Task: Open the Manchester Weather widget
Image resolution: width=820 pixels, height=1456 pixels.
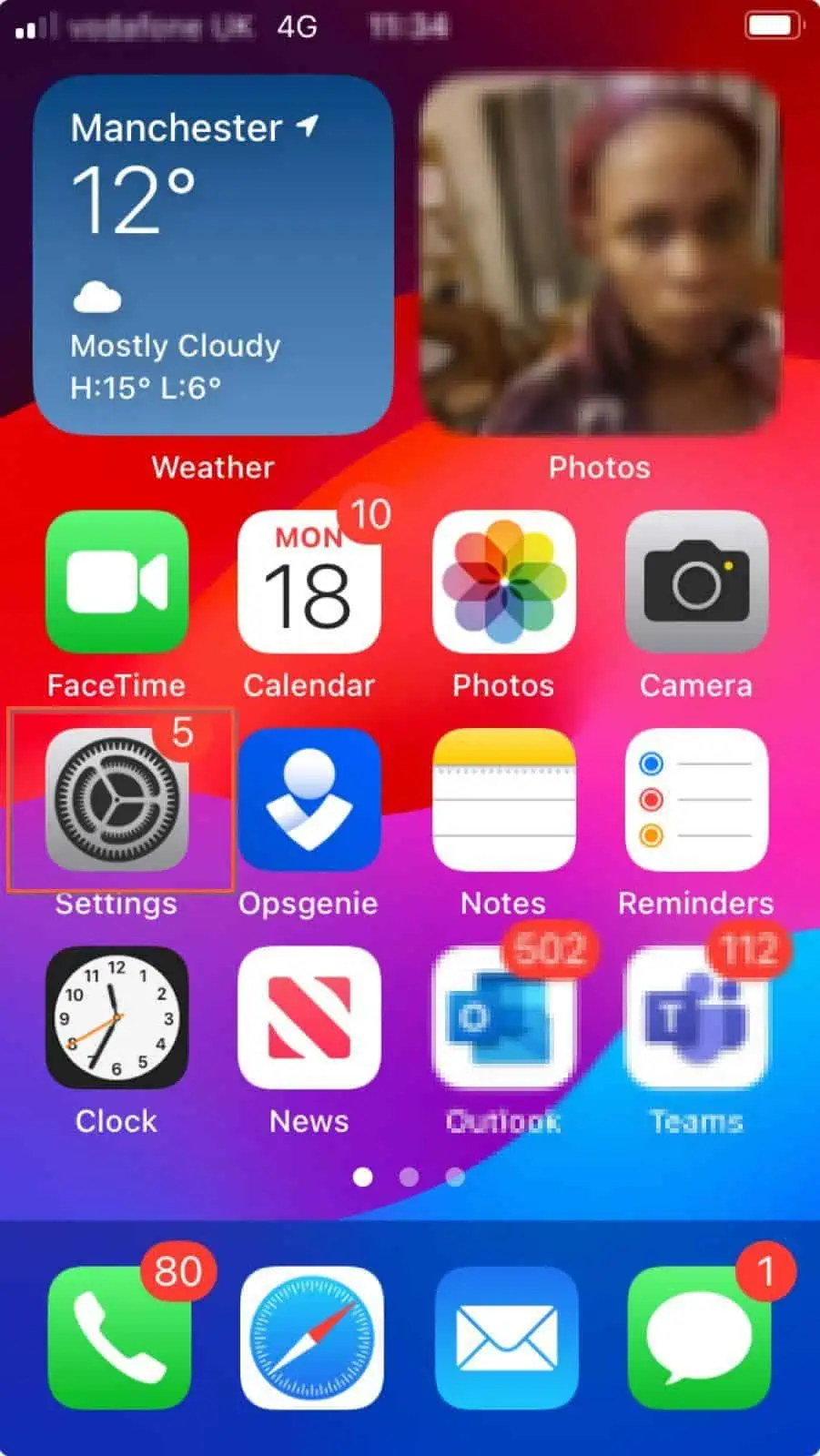Action: [213, 255]
